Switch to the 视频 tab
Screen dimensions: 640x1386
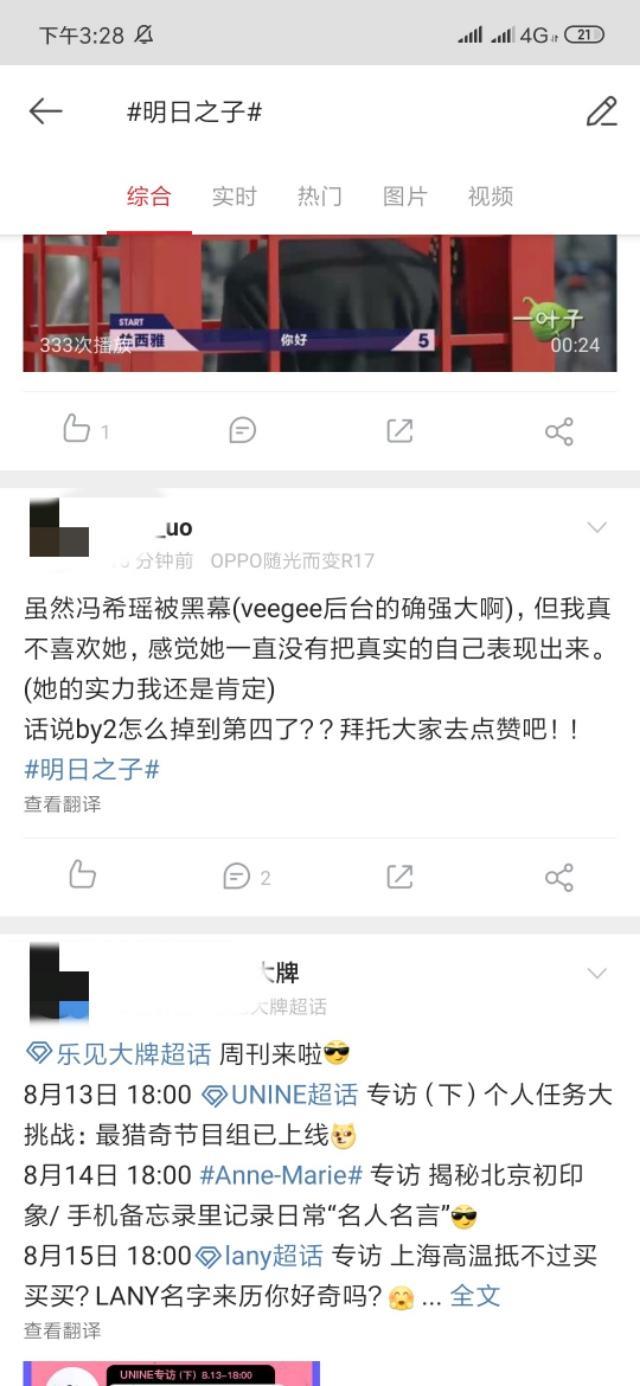(x=490, y=197)
